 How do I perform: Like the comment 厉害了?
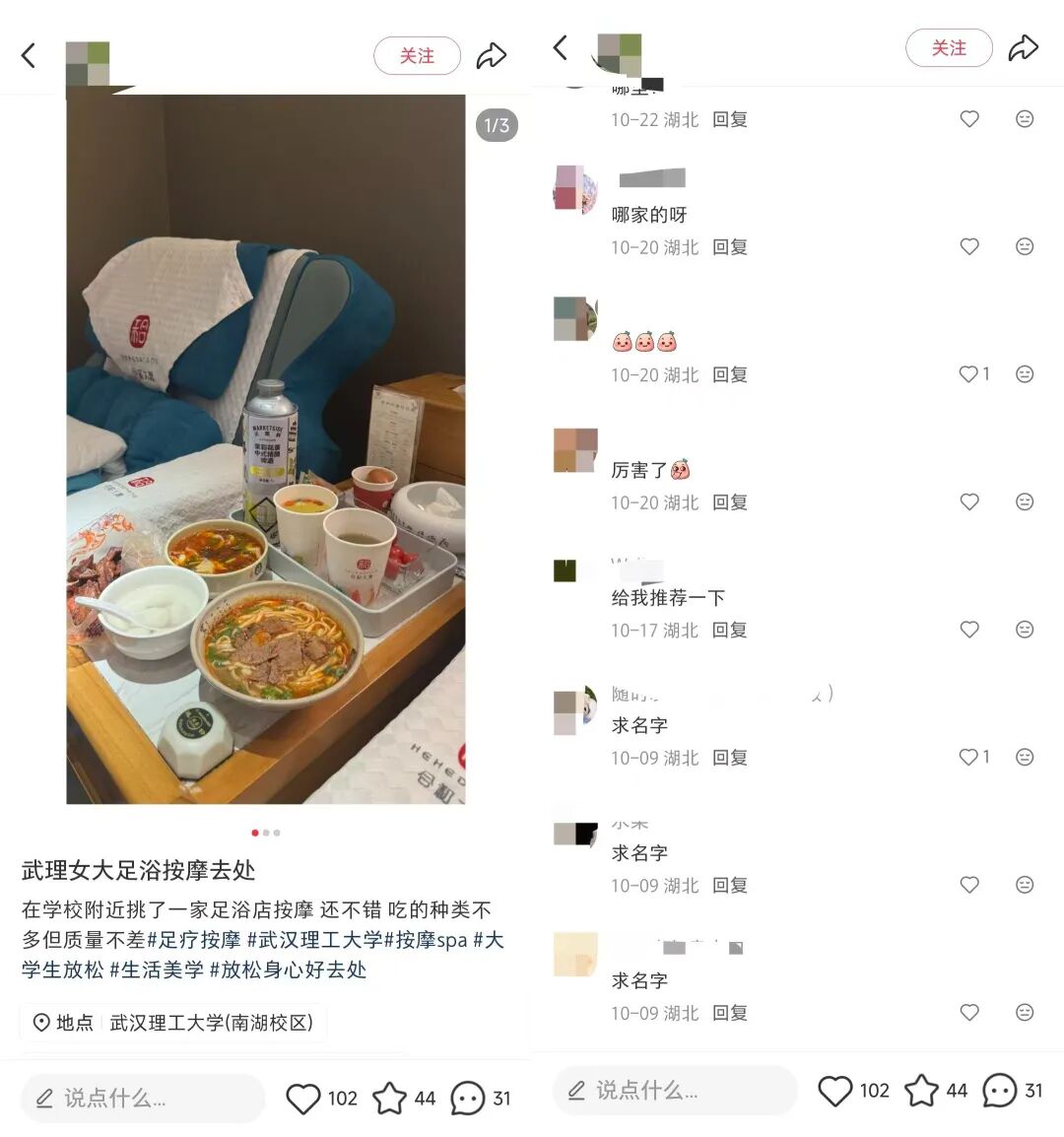pyautogui.click(x=969, y=502)
